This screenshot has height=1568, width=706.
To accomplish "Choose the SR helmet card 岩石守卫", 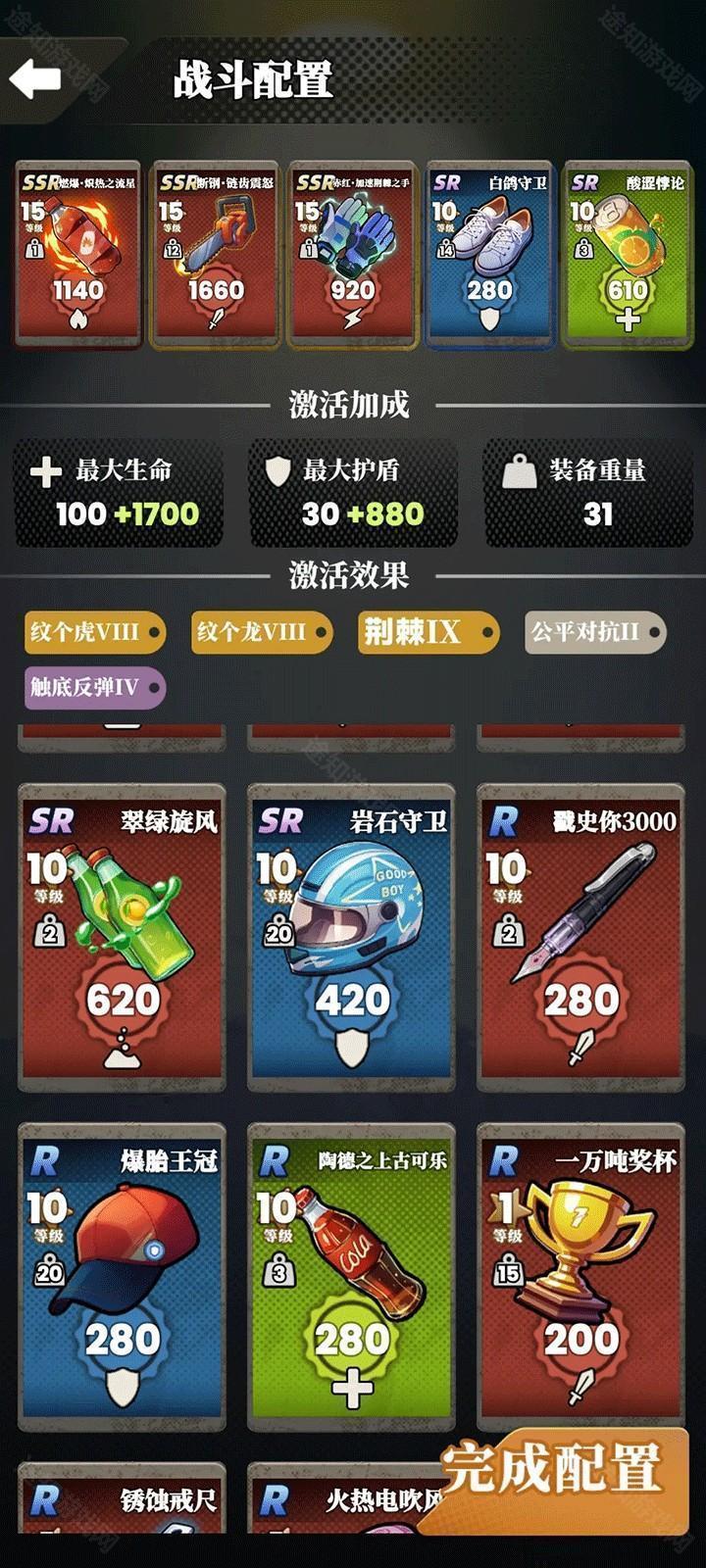I will pos(352,938).
